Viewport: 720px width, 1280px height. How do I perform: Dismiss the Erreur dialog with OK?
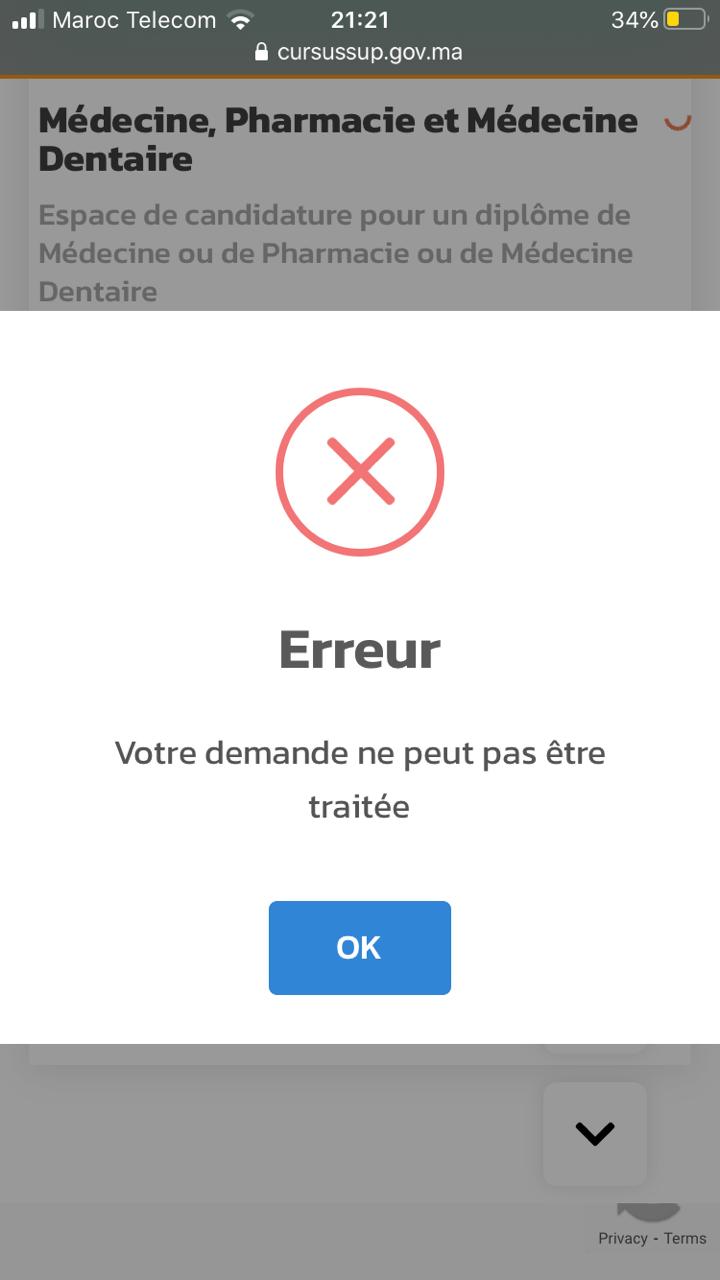pyautogui.click(x=359, y=947)
